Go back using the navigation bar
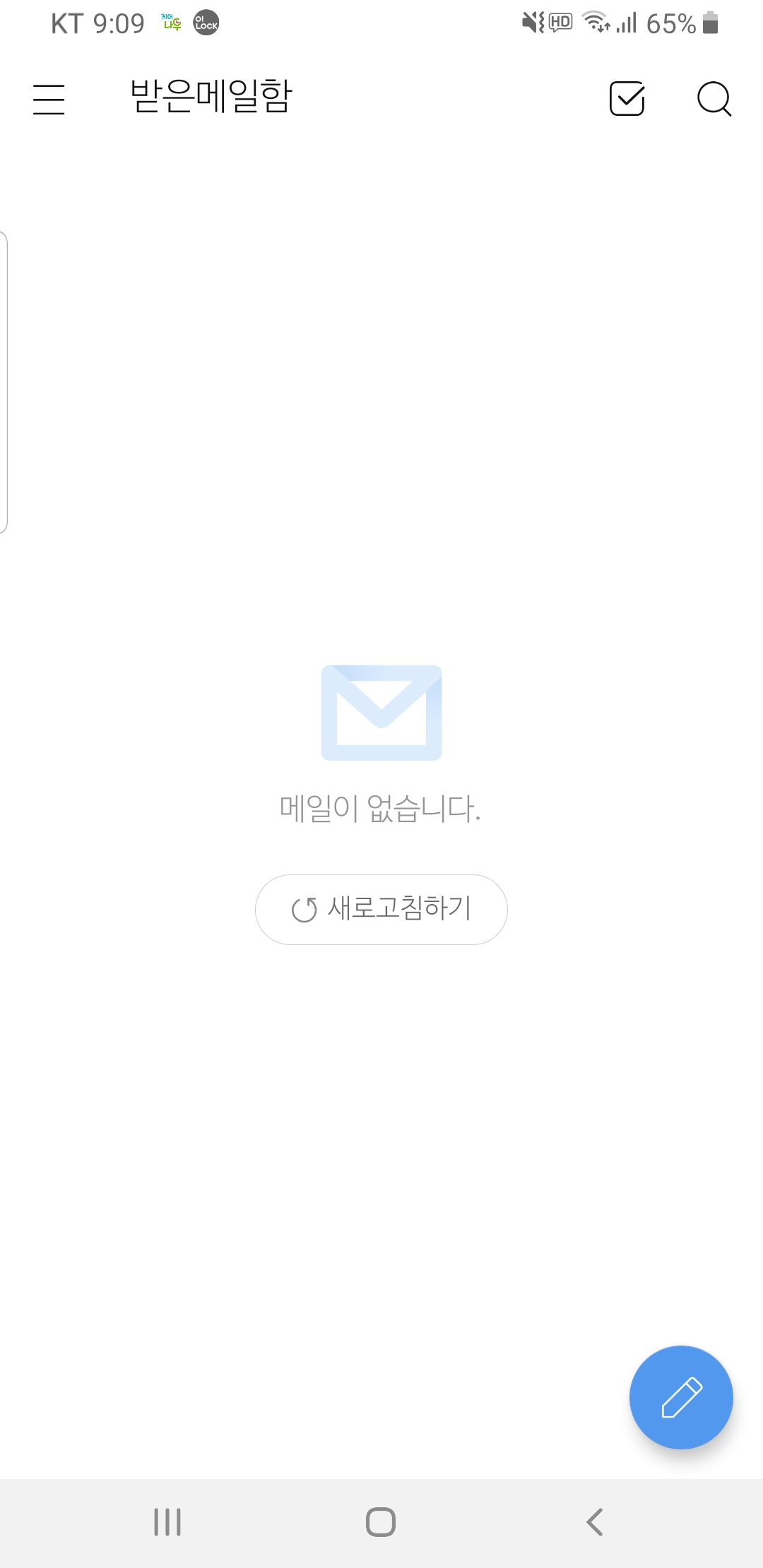Viewport: 763px width, 1568px height. click(x=595, y=1521)
